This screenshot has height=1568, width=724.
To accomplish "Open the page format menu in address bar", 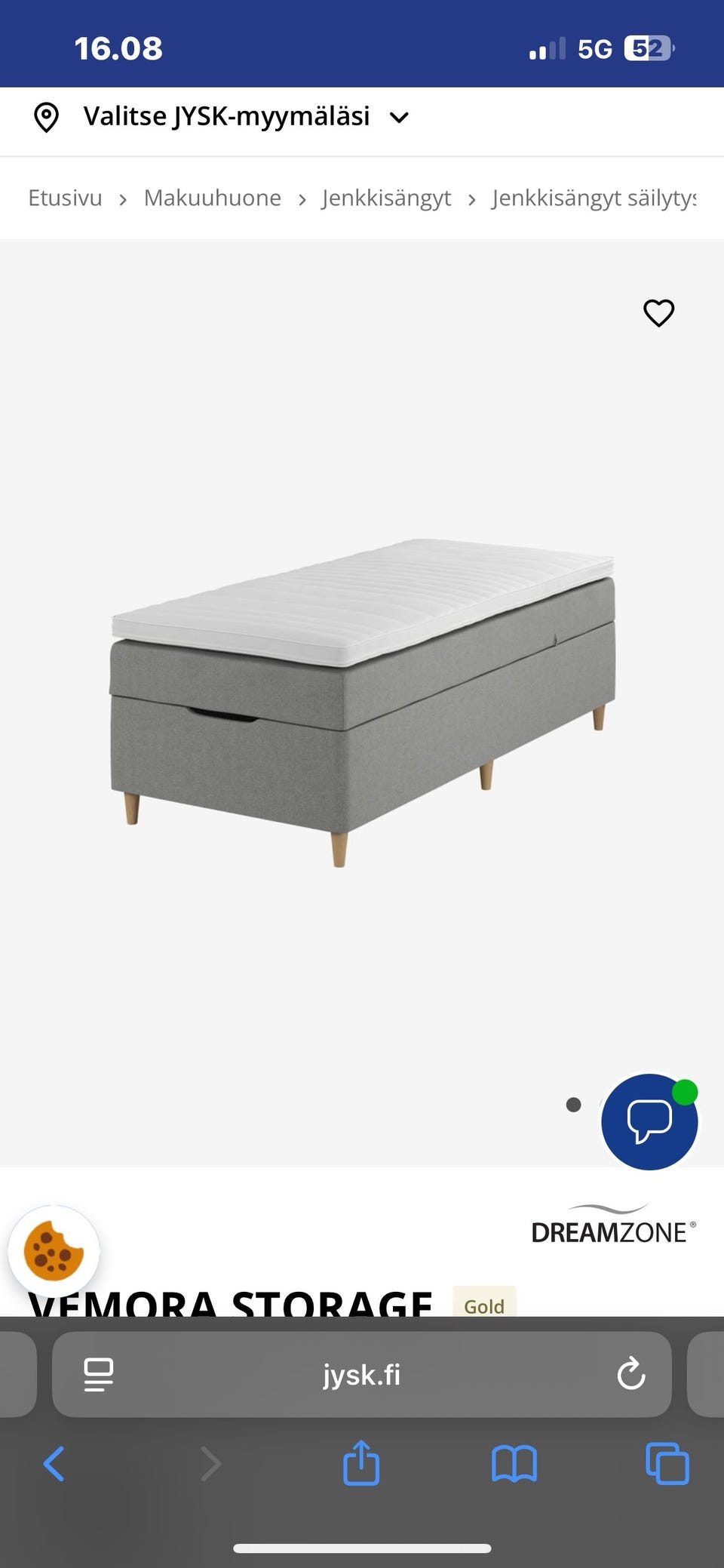I will click(x=99, y=1374).
